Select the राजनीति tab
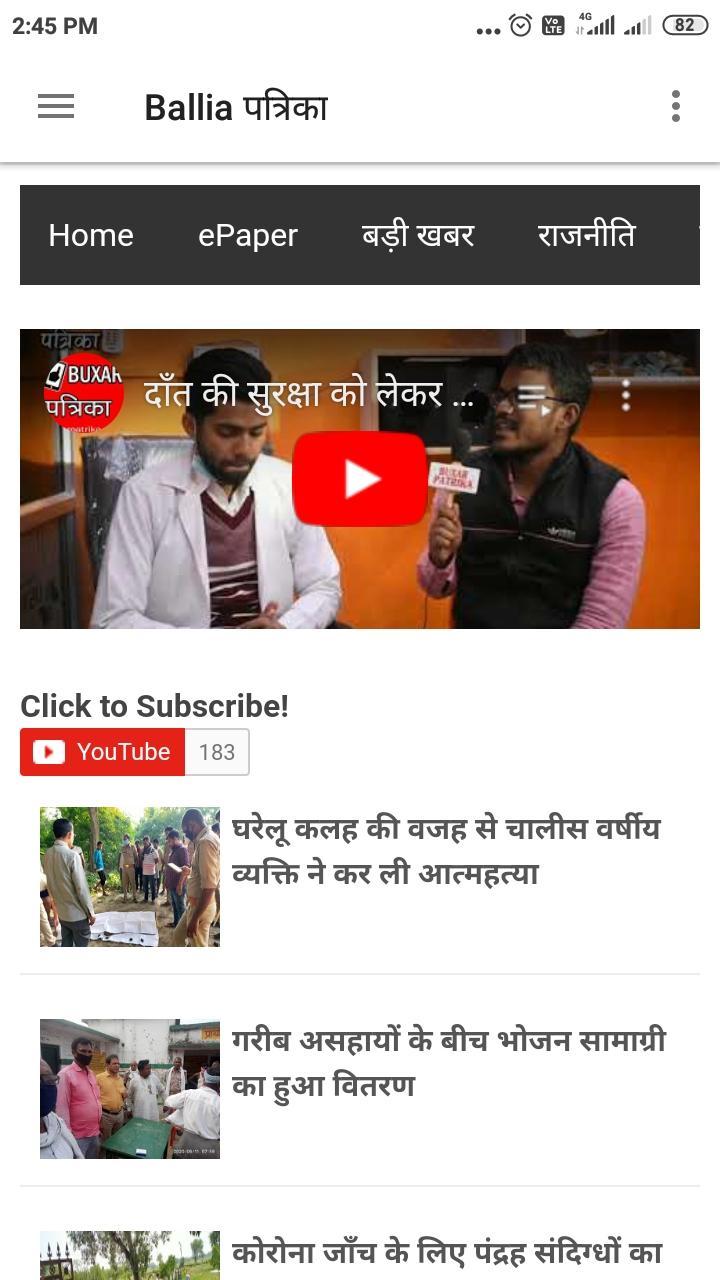This screenshot has width=720, height=1280. (x=586, y=235)
